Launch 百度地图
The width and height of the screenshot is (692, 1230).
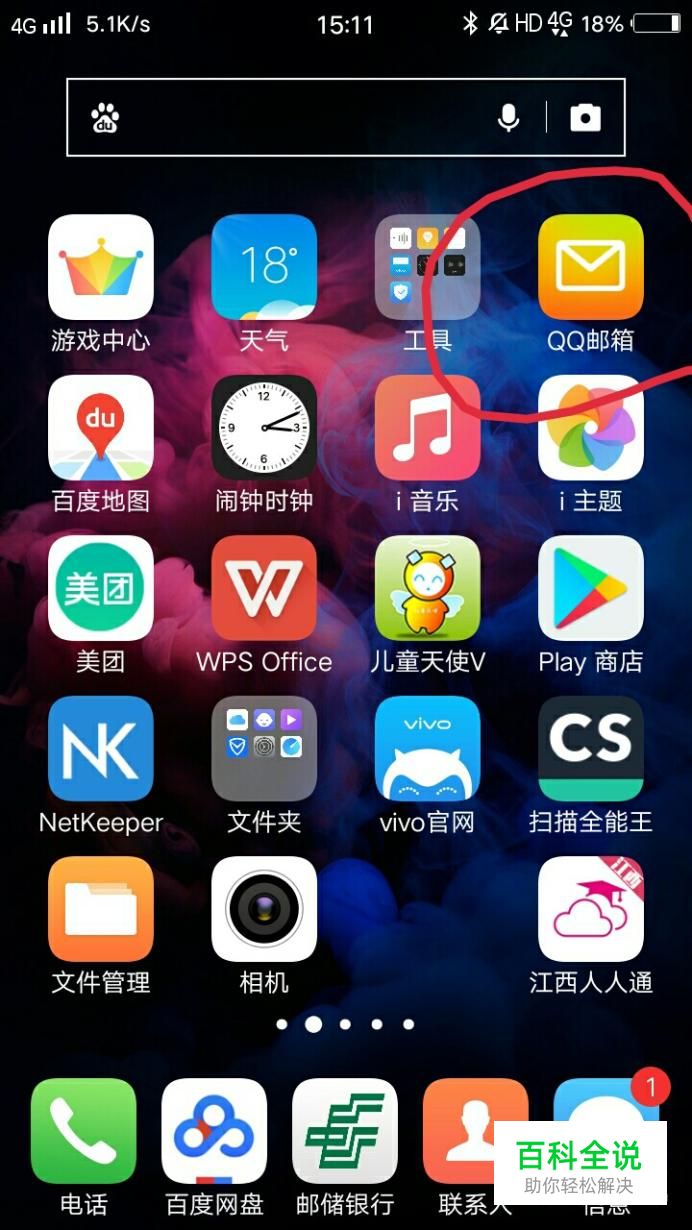(x=101, y=428)
